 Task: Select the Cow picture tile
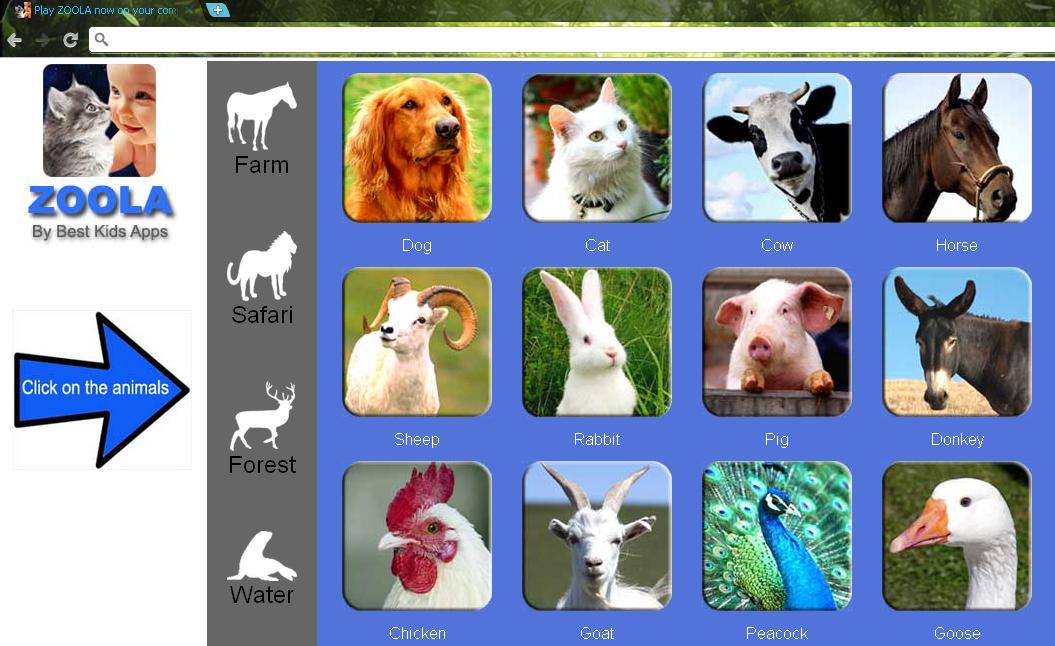[777, 148]
